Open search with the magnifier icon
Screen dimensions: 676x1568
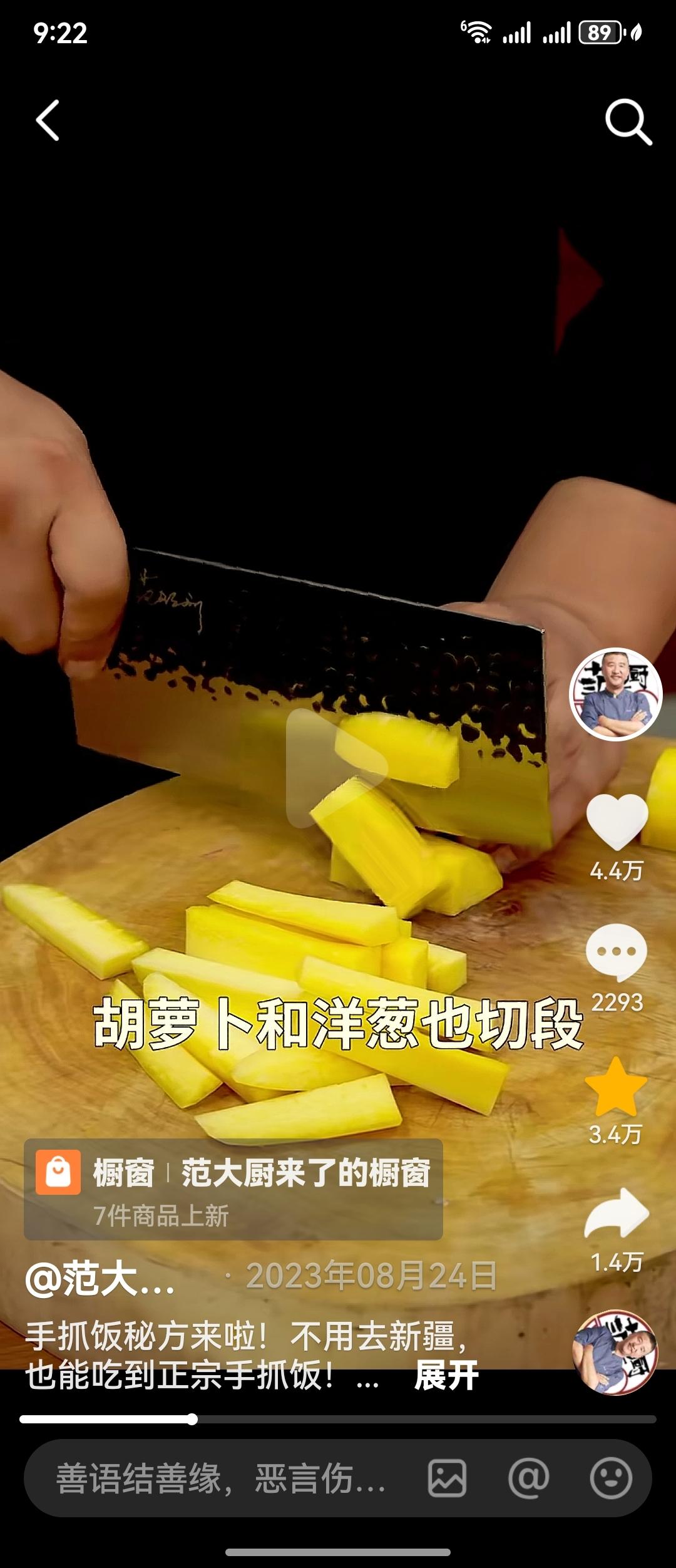(x=628, y=121)
